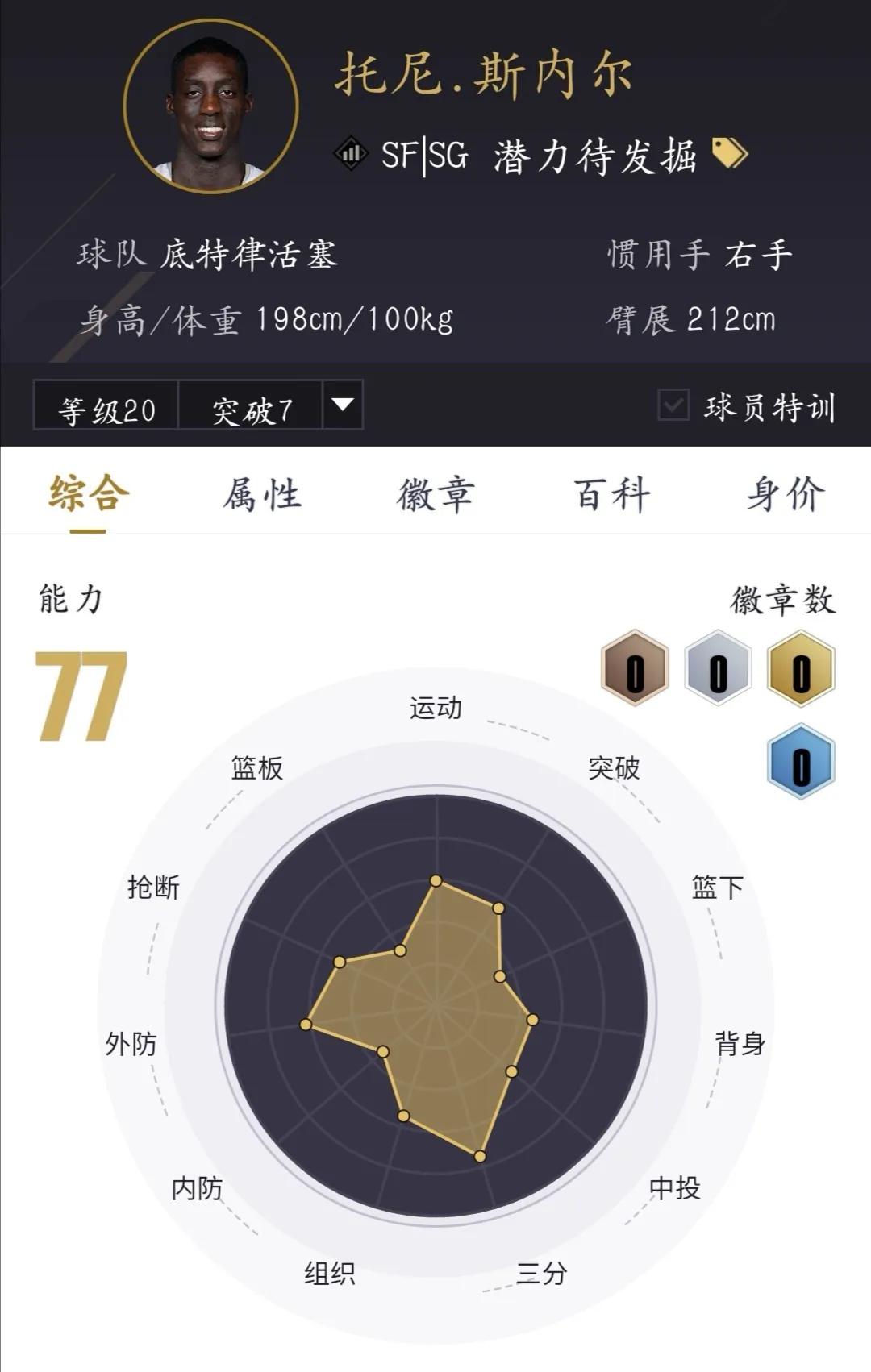Open the 徽章 tab
This screenshot has height=1372, width=871.
[437, 495]
